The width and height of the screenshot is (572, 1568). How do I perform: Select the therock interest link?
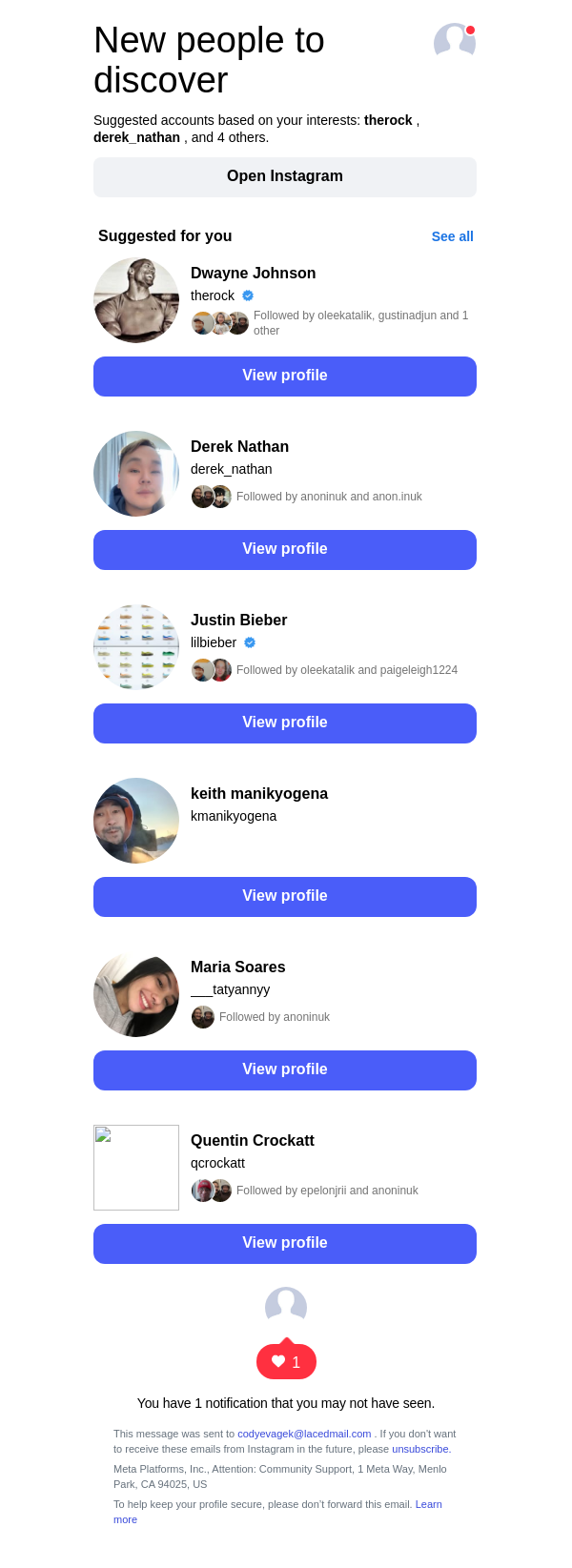tap(388, 120)
